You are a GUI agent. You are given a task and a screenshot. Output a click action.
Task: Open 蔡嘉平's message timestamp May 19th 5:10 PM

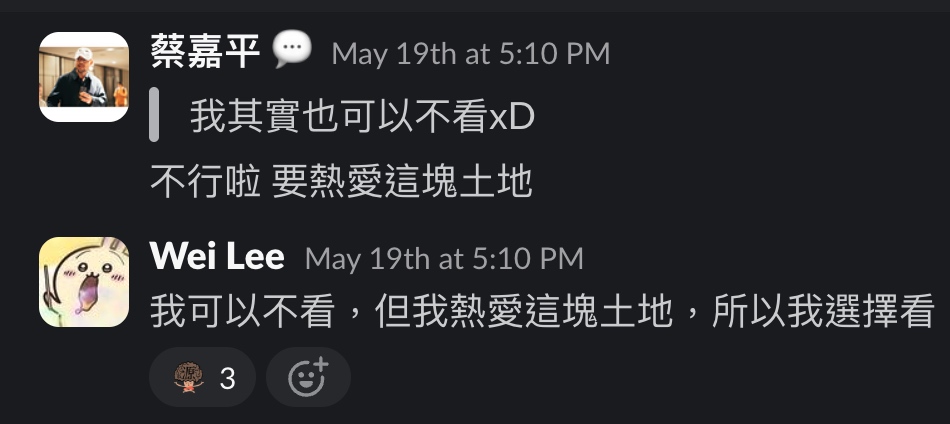click(470, 53)
